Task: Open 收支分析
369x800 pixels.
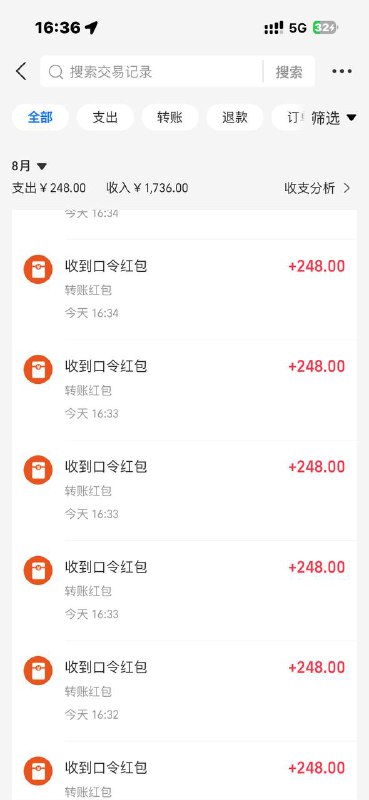Action: (x=317, y=188)
